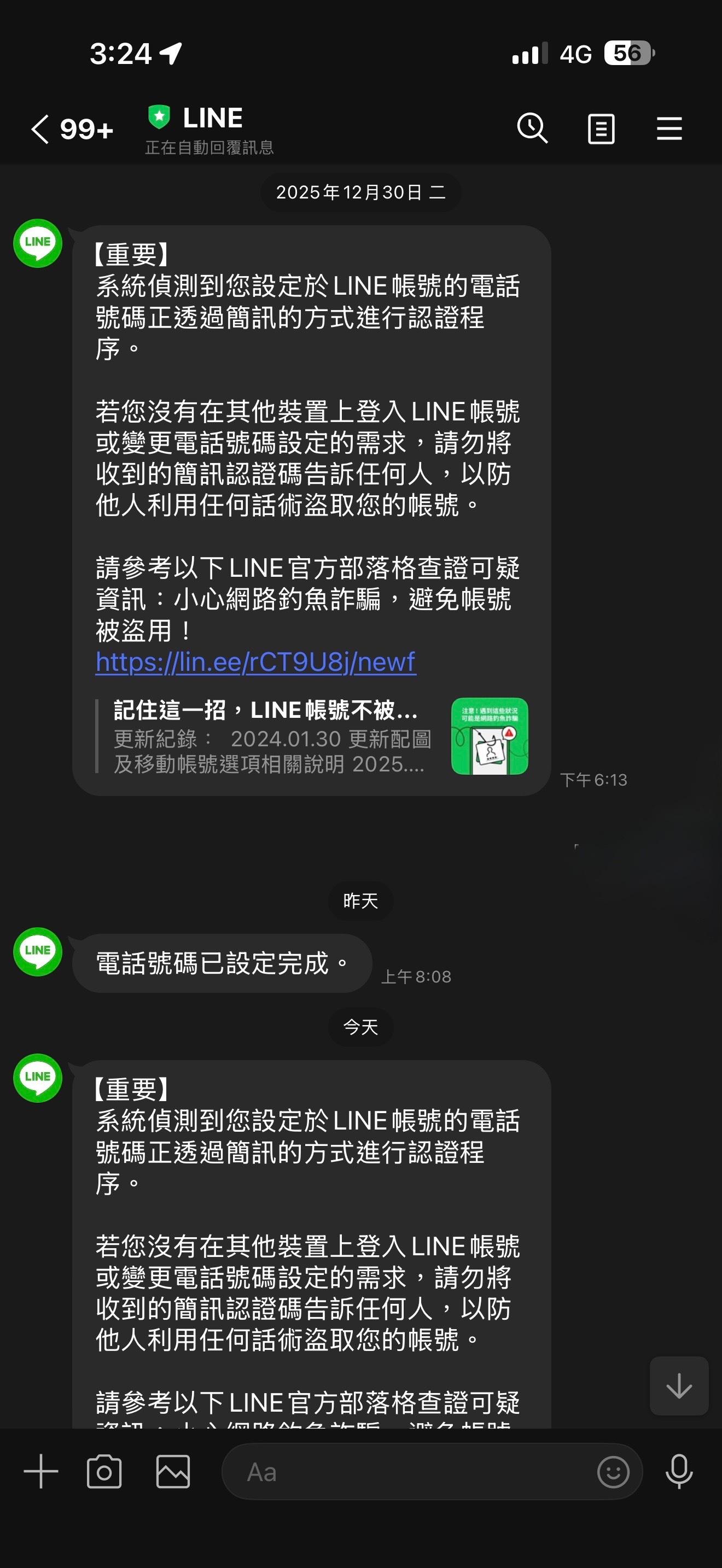Open the photo gallery picker
This screenshot has width=722, height=1568.
(x=173, y=1472)
